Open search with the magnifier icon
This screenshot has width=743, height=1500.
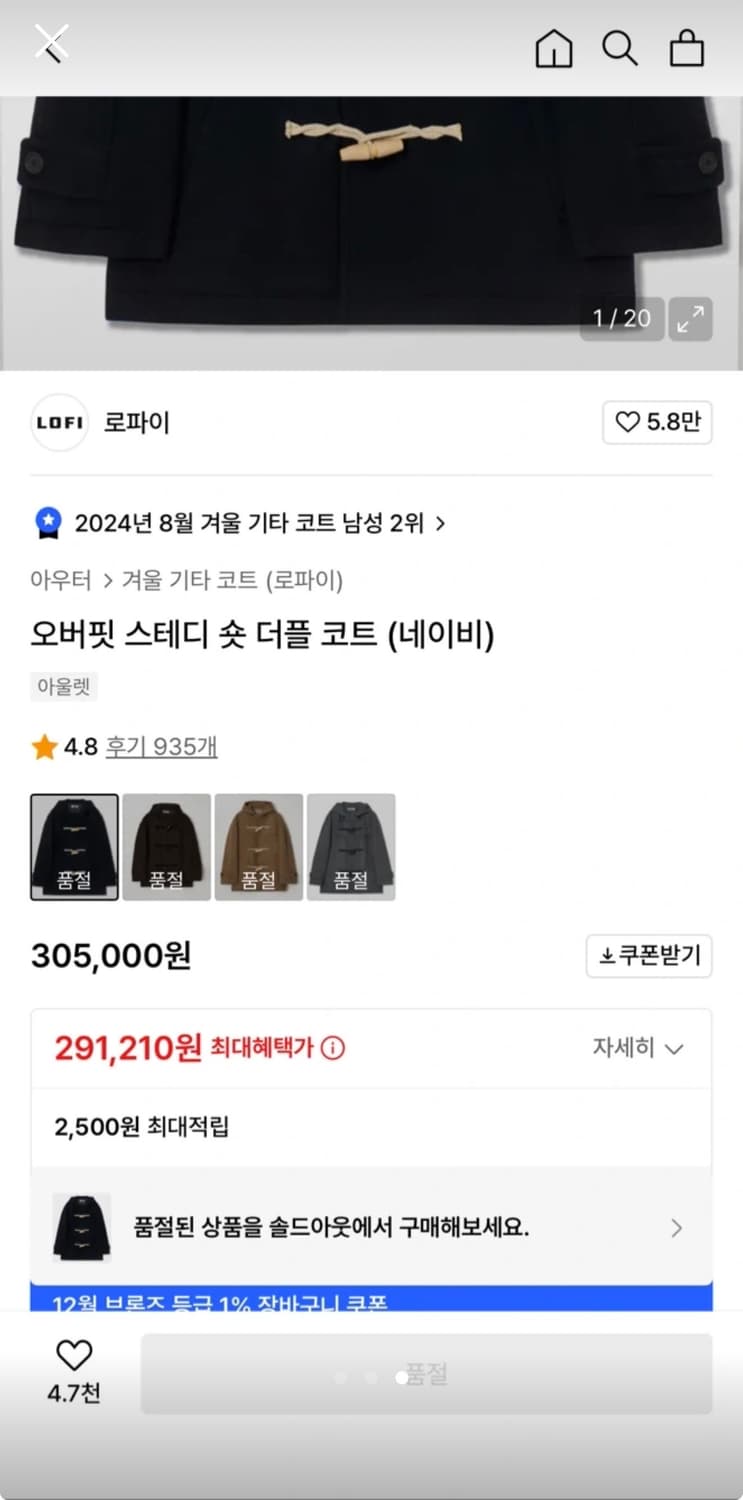(620, 48)
